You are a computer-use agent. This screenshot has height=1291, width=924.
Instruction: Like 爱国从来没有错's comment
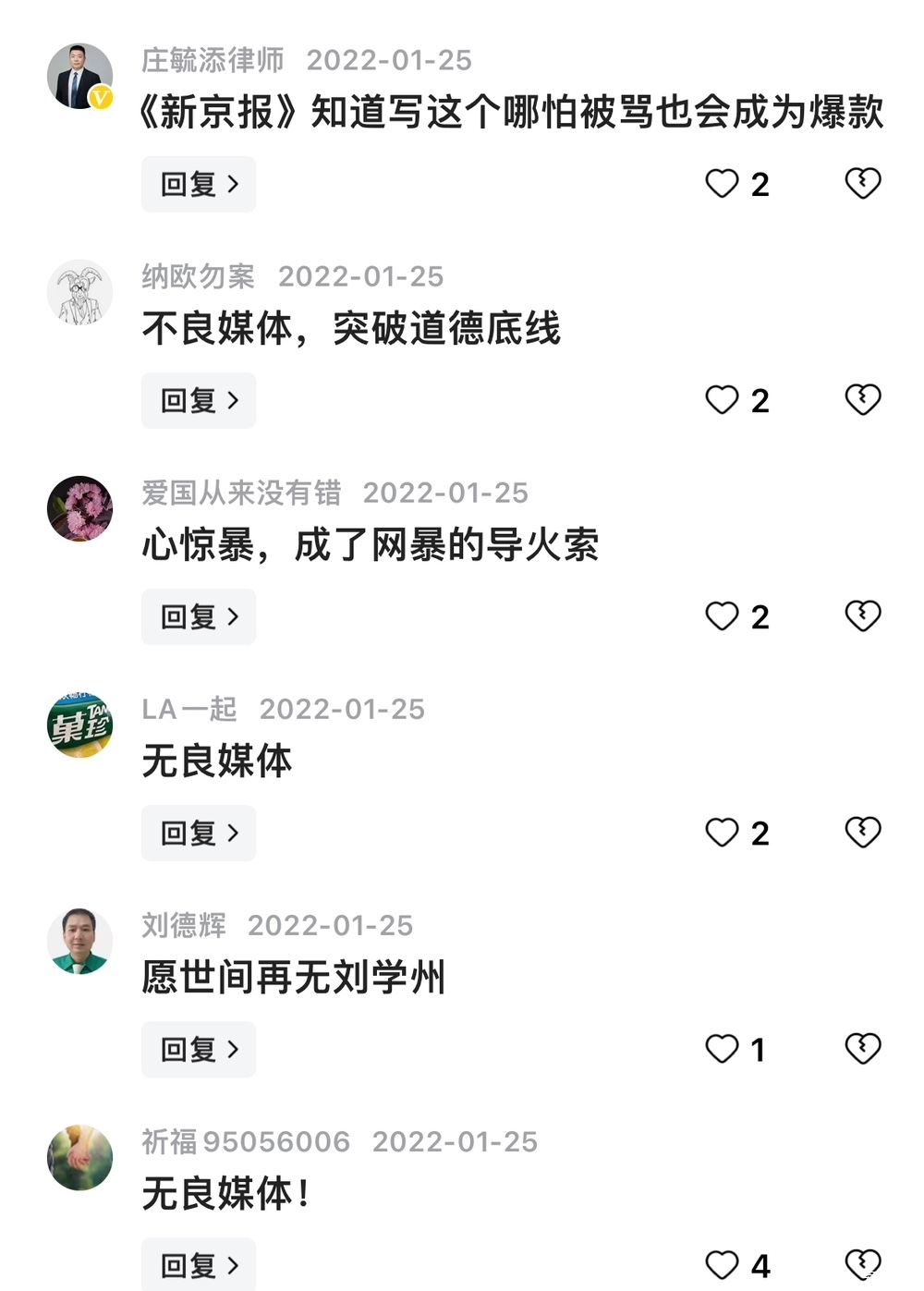point(722,616)
